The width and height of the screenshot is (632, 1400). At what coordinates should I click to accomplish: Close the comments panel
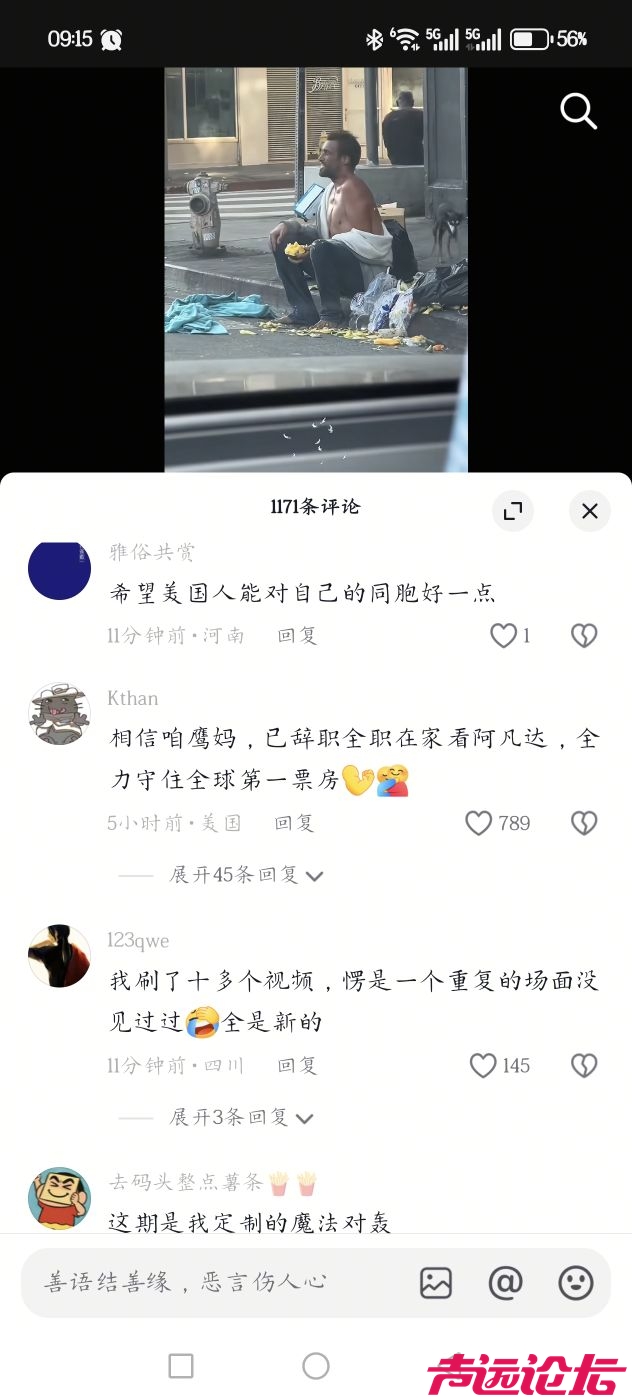[x=590, y=511]
